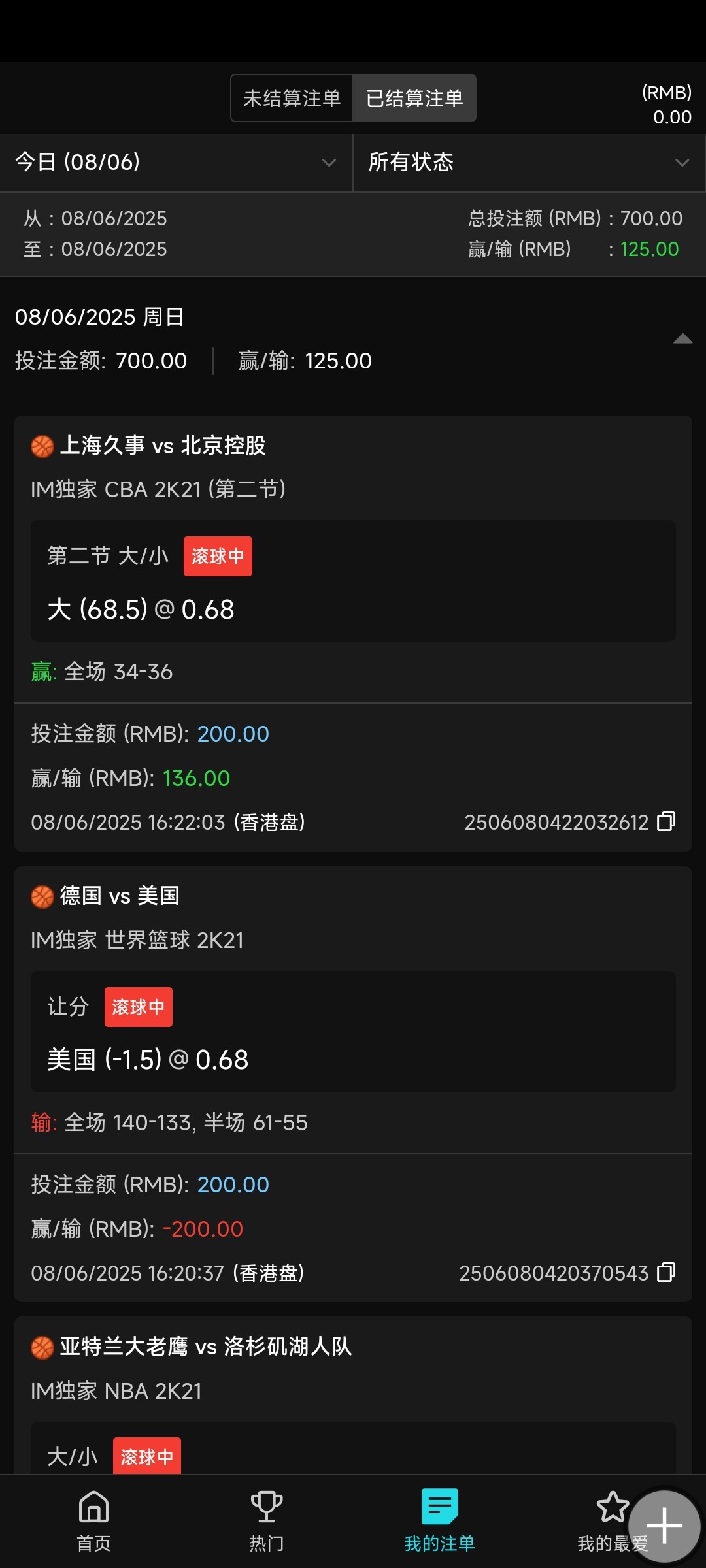Go to the 首页 home tab
Screen dimensions: 706x1568
tap(93, 1520)
